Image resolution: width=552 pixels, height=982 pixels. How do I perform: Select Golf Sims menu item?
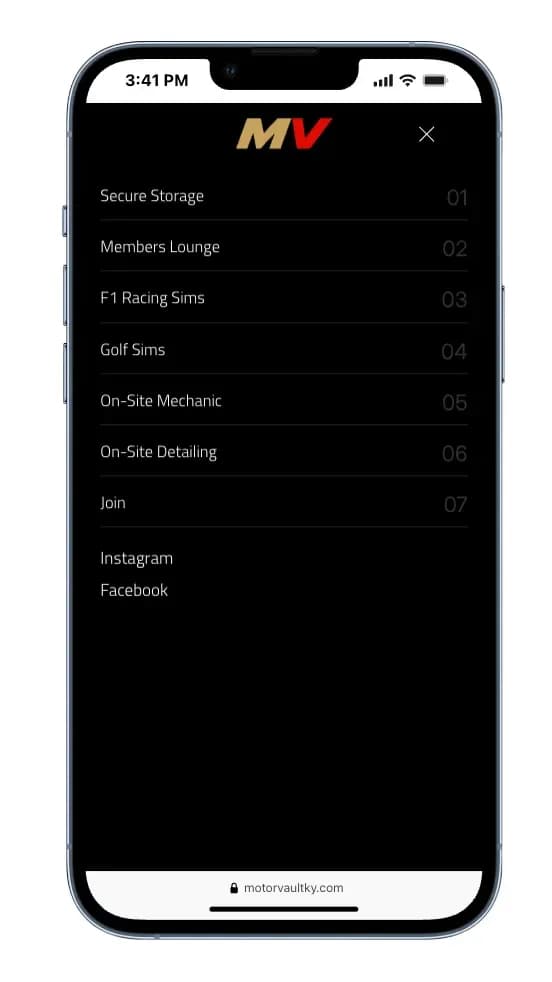click(283, 349)
